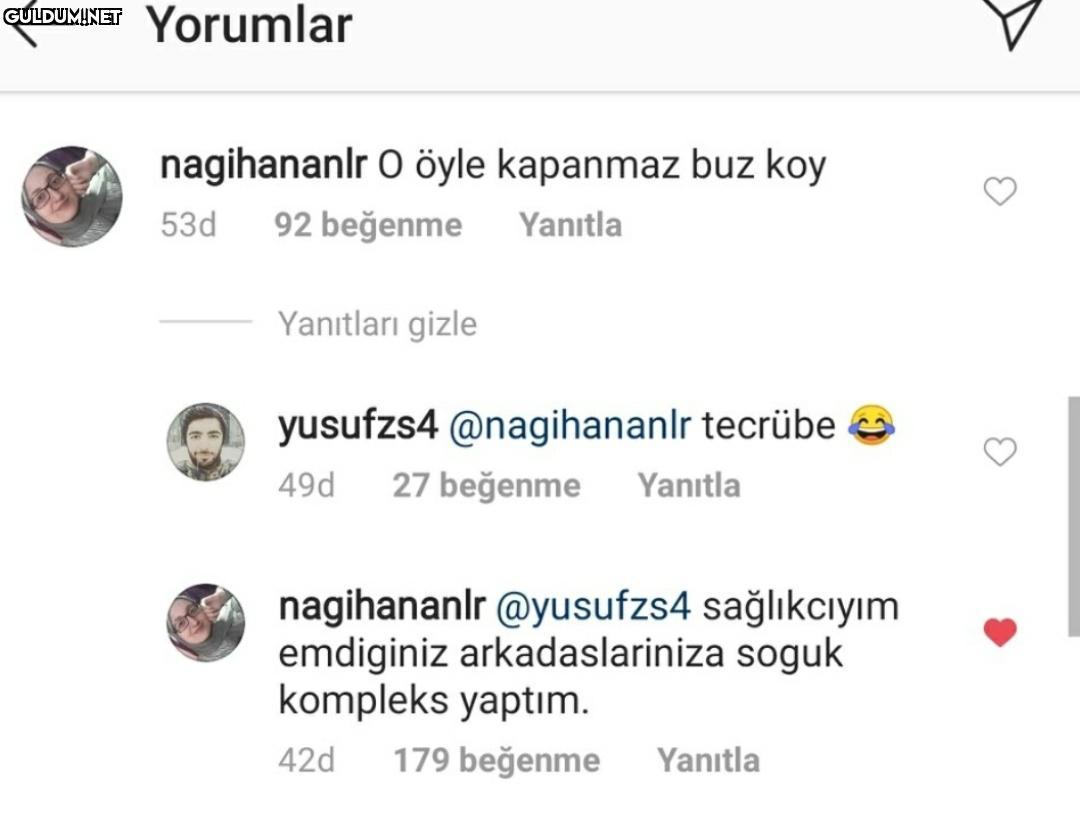The height and width of the screenshot is (832, 1080).
Task: Open nagihananlr's avatar on the top comment
Action: click(x=72, y=196)
